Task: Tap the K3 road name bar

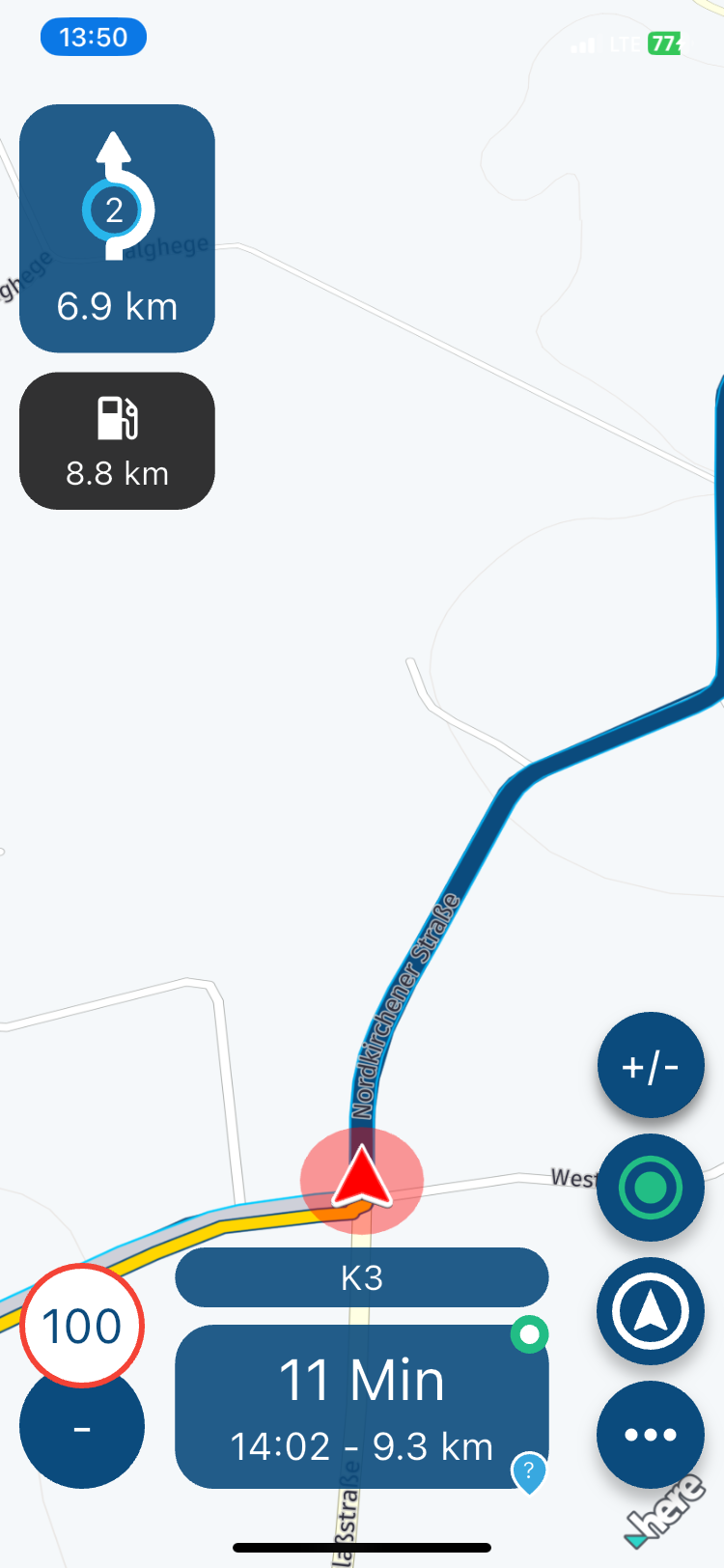Action: pos(362,1277)
